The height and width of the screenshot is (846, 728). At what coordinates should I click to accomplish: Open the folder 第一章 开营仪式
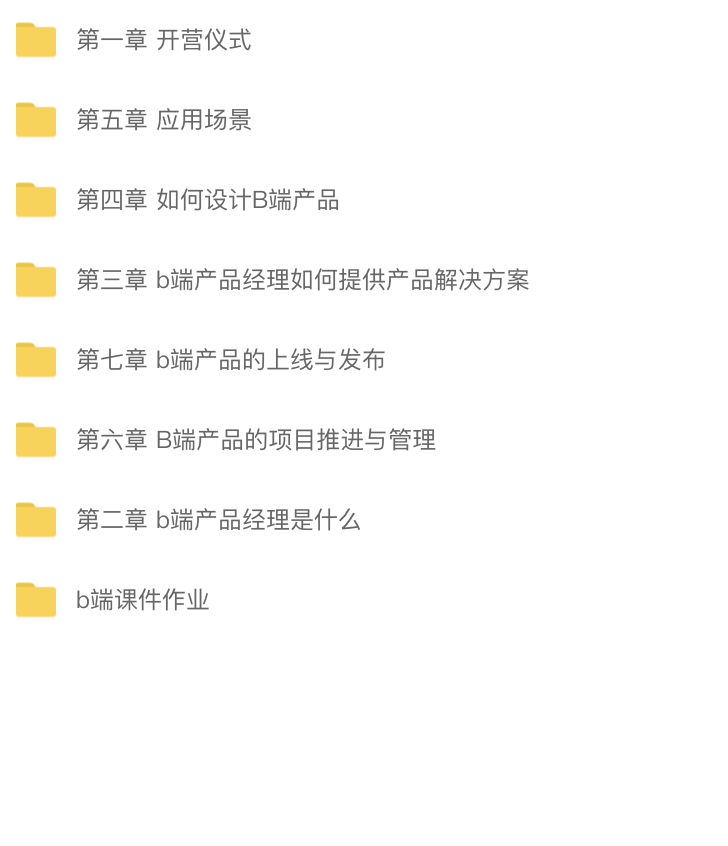coord(163,40)
